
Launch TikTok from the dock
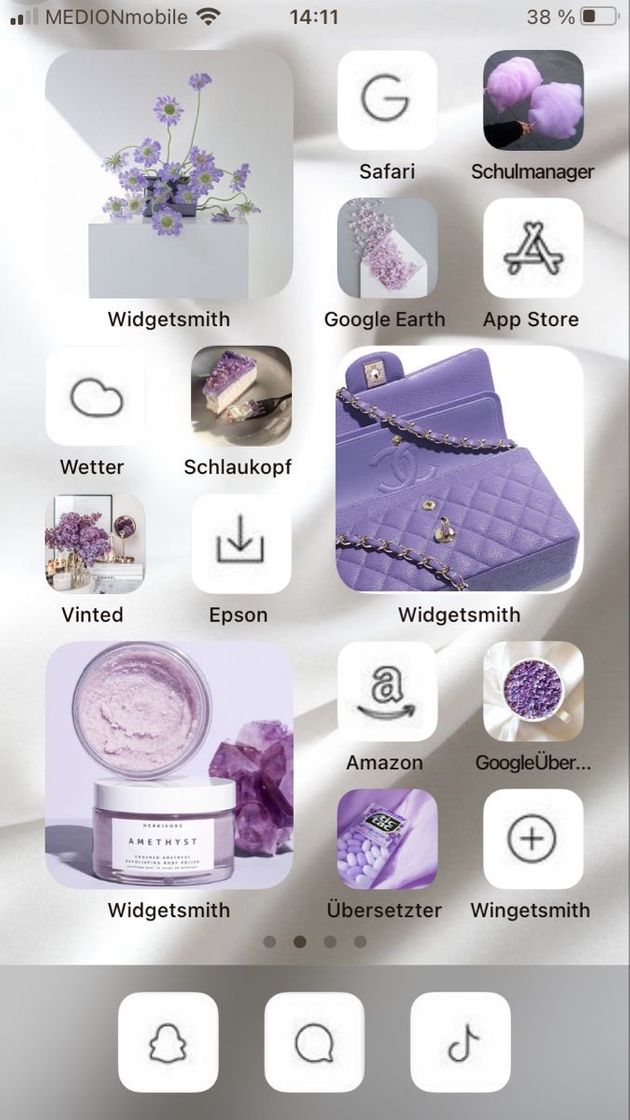[460, 1042]
